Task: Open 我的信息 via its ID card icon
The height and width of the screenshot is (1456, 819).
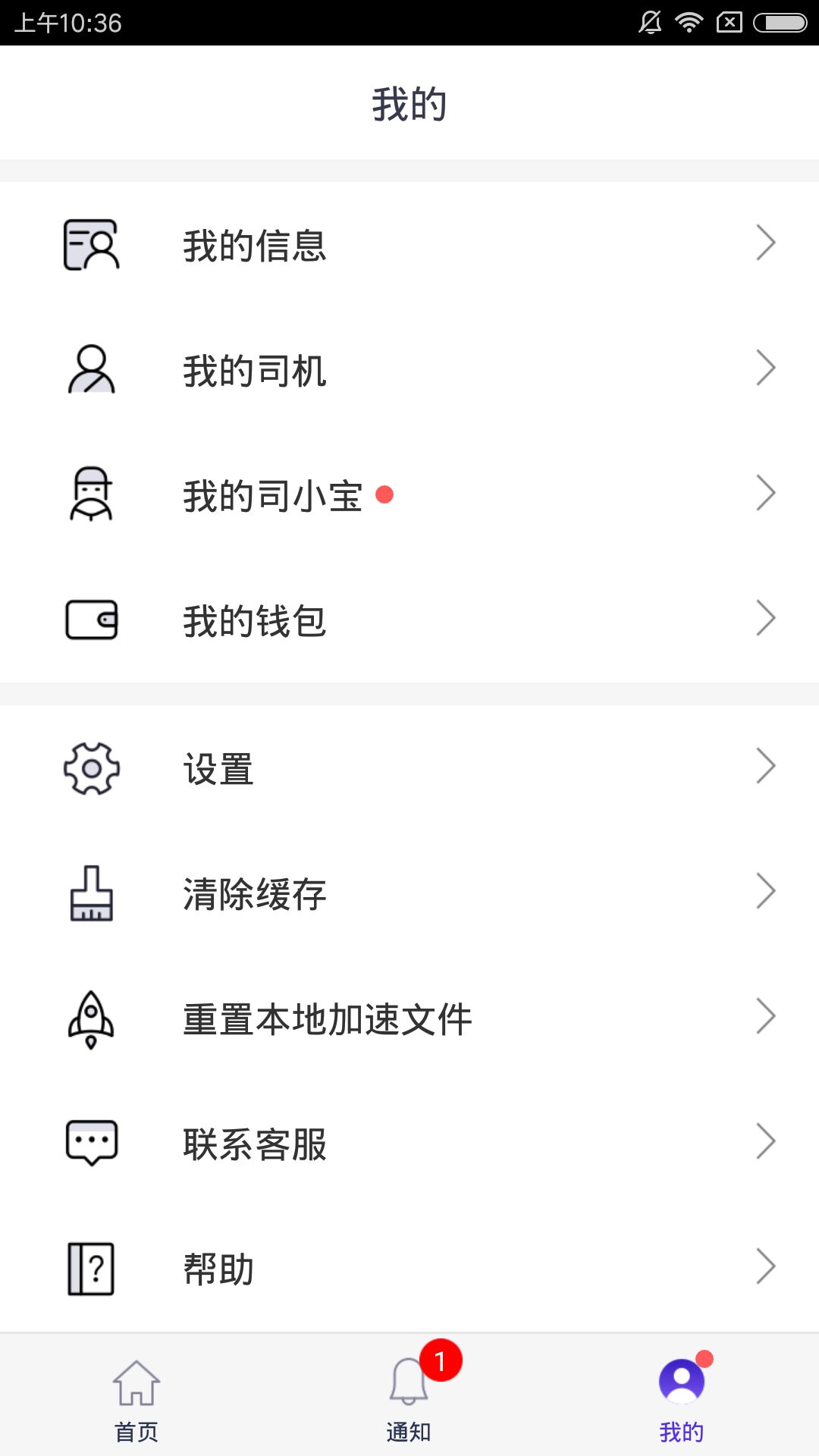Action: [91, 244]
